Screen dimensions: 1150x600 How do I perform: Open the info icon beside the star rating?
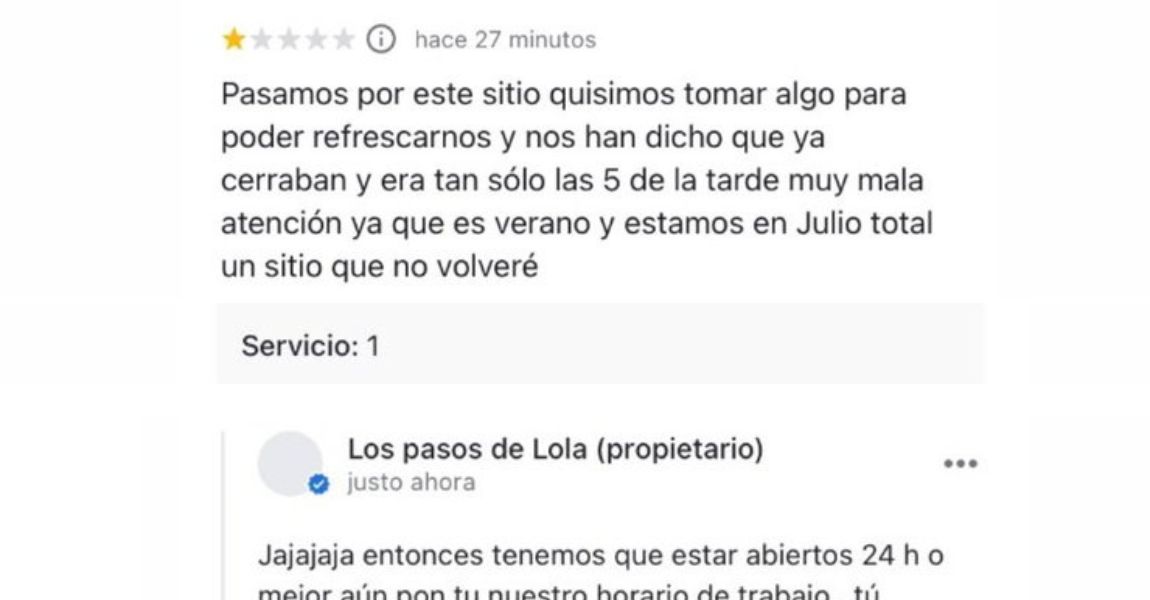(x=381, y=40)
